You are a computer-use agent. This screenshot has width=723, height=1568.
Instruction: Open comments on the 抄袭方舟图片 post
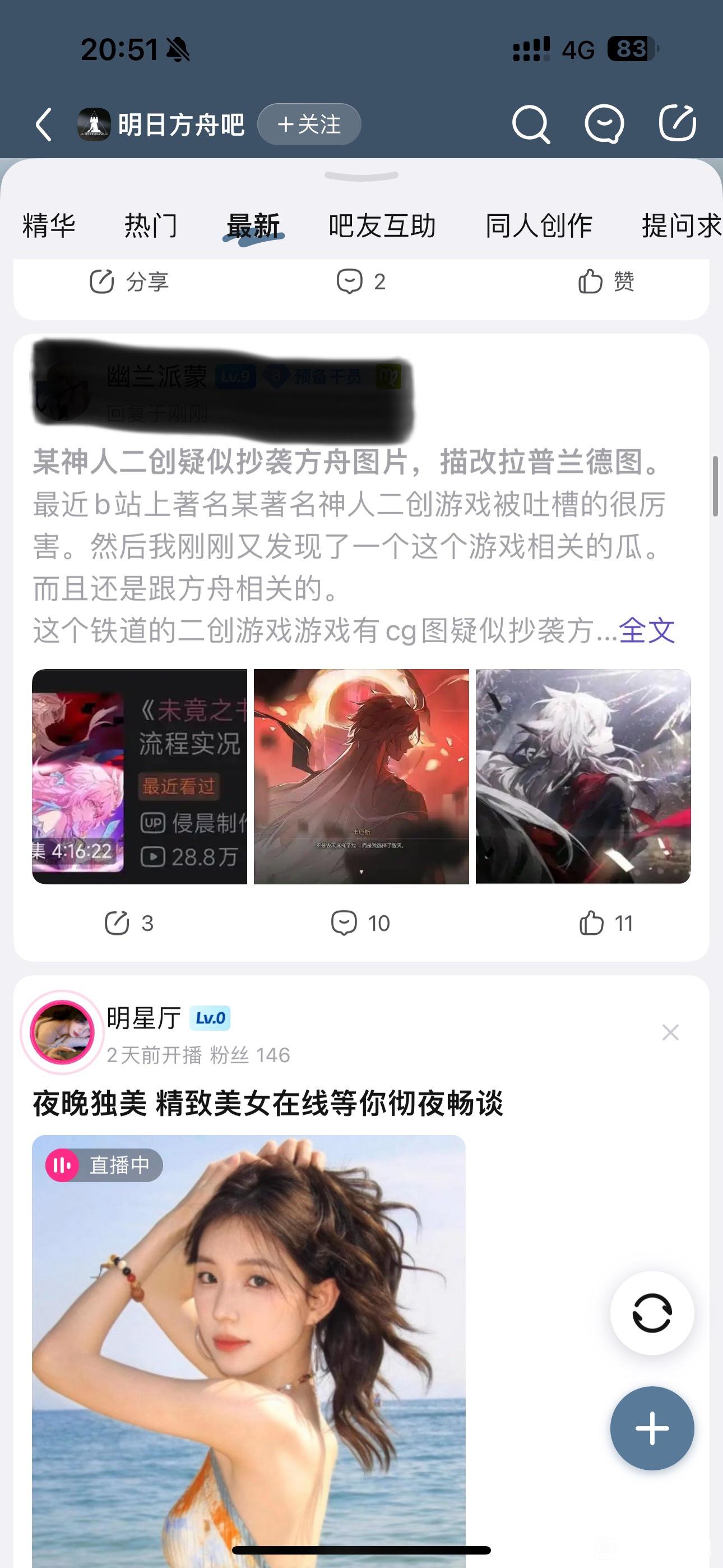tap(360, 924)
